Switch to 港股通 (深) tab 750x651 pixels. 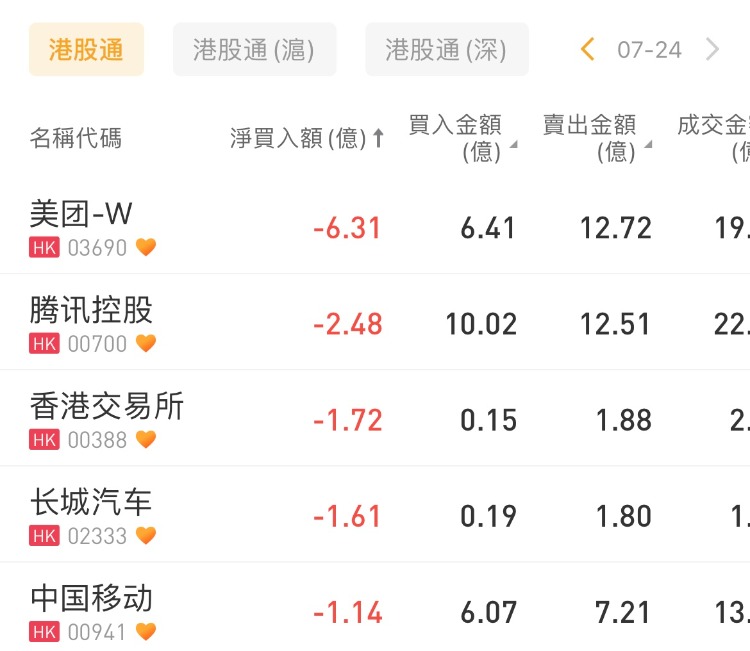446,50
